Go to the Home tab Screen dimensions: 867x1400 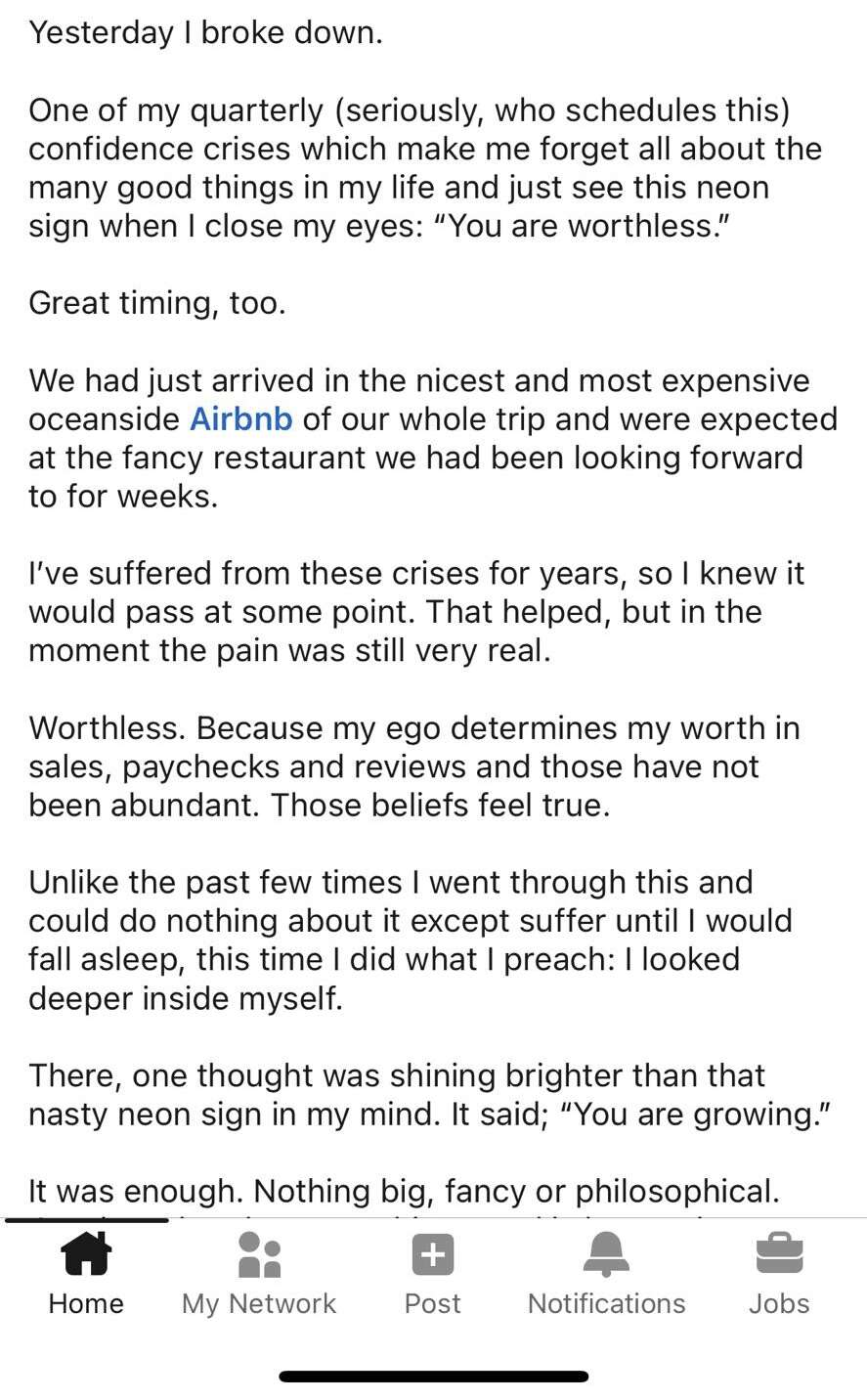coord(86,1273)
